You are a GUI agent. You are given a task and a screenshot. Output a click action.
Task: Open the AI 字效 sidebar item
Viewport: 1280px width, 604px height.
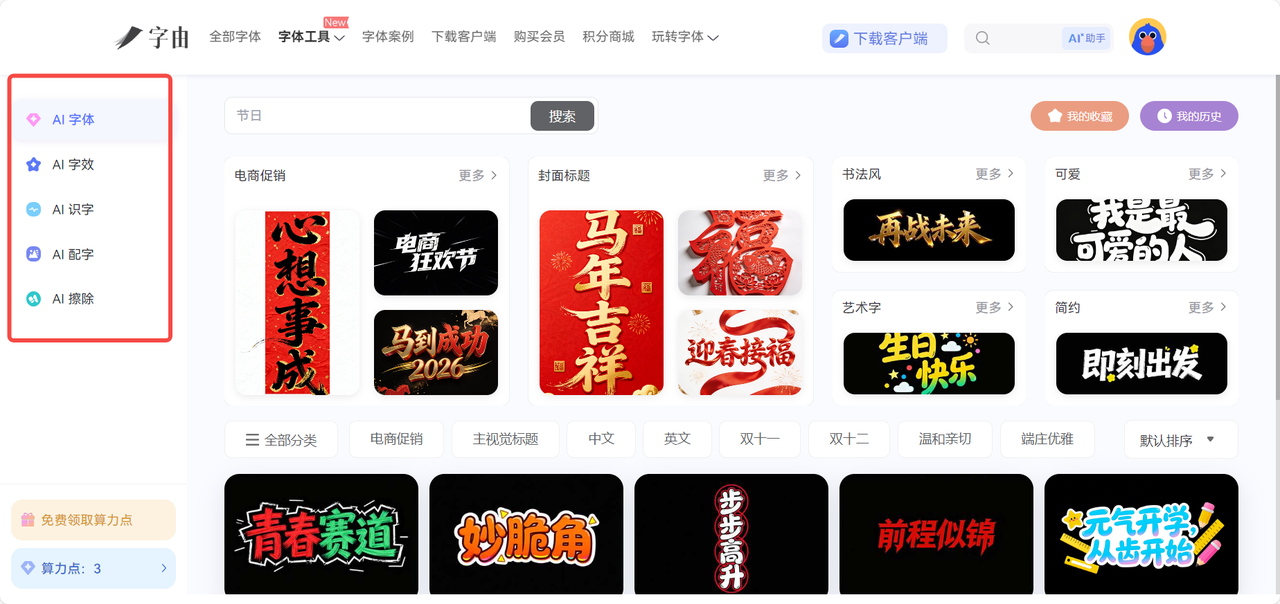(x=73, y=165)
